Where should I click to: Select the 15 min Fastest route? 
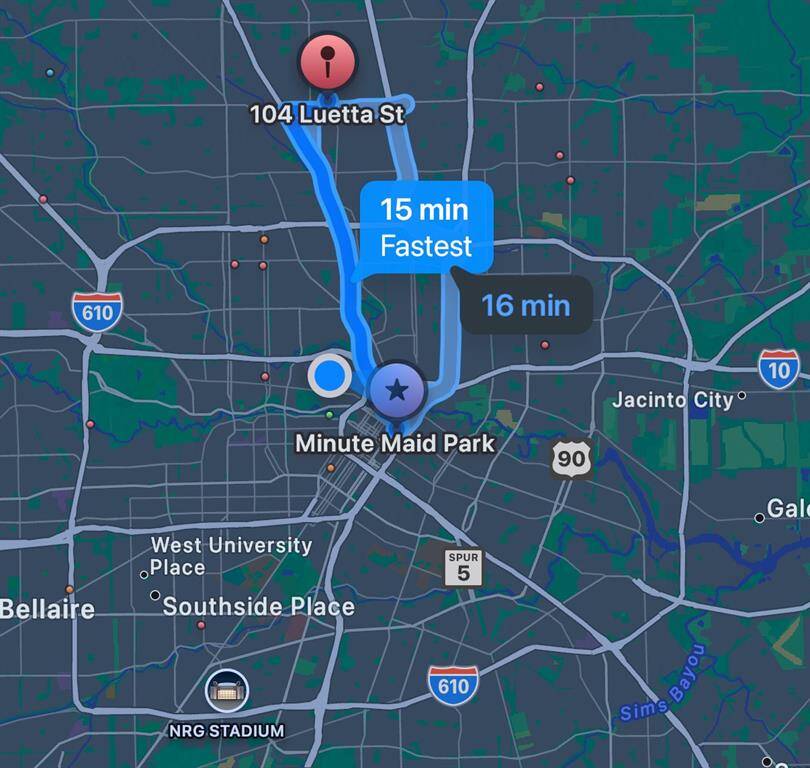point(425,227)
